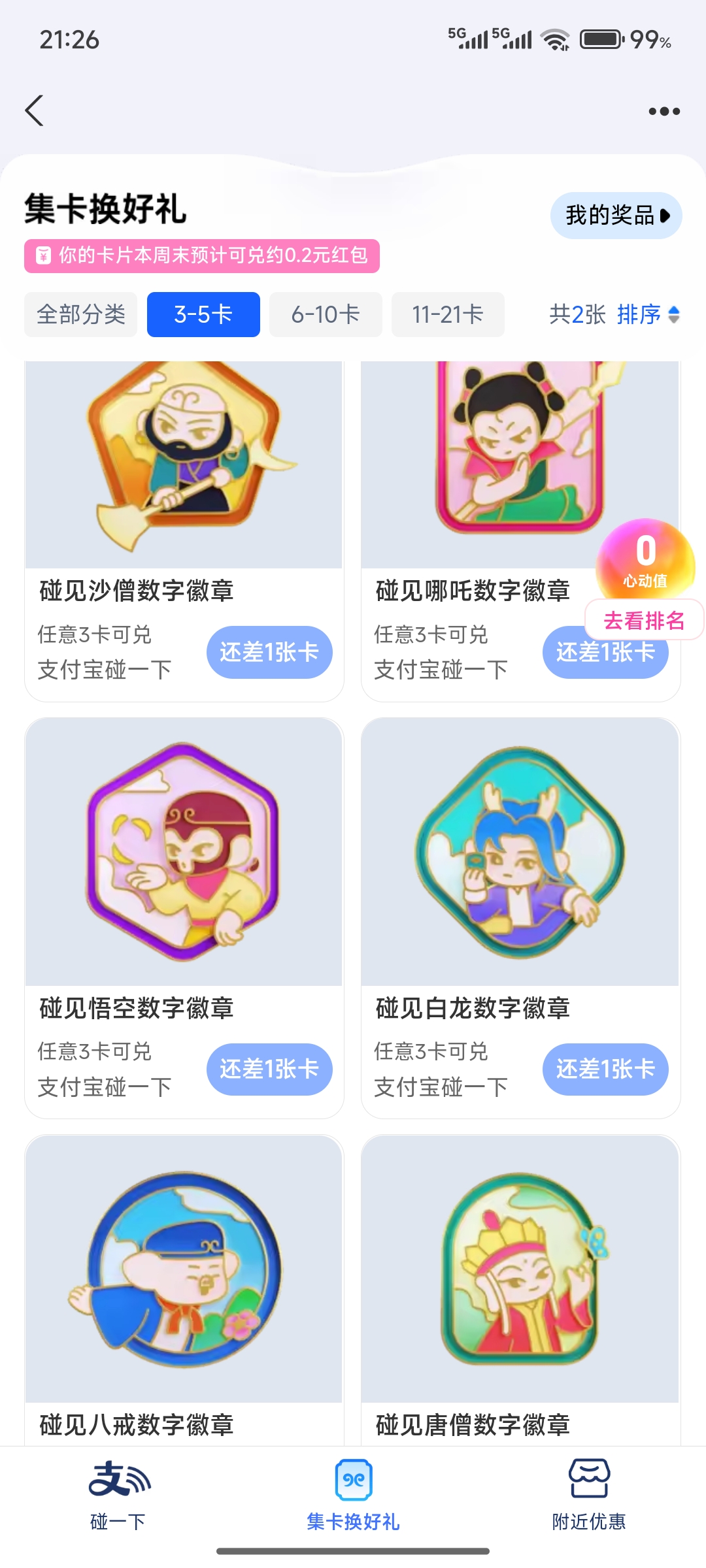
Task: Open the 排序 sort options
Action: [647, 314]
